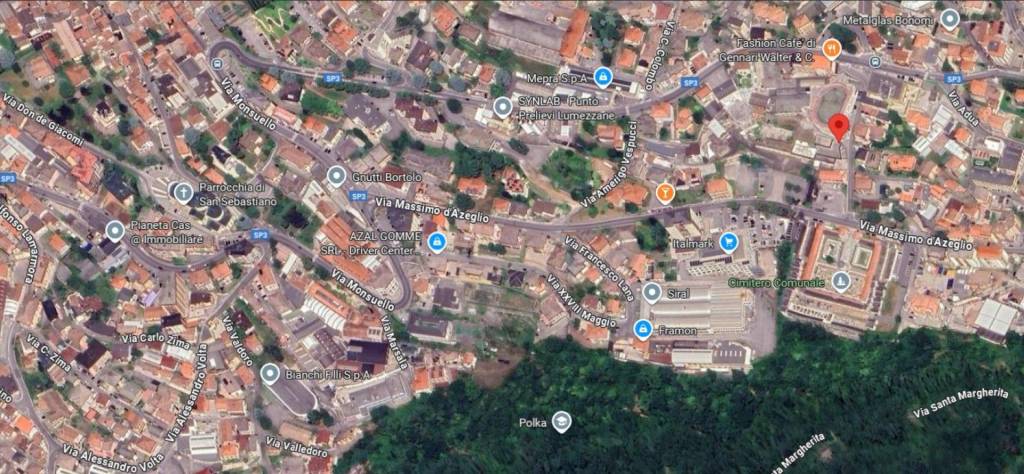Select Parrocchia di San Sebastiano church marker
The width and height of the screenshot is (1024, 474).
[x=182, y=190]
